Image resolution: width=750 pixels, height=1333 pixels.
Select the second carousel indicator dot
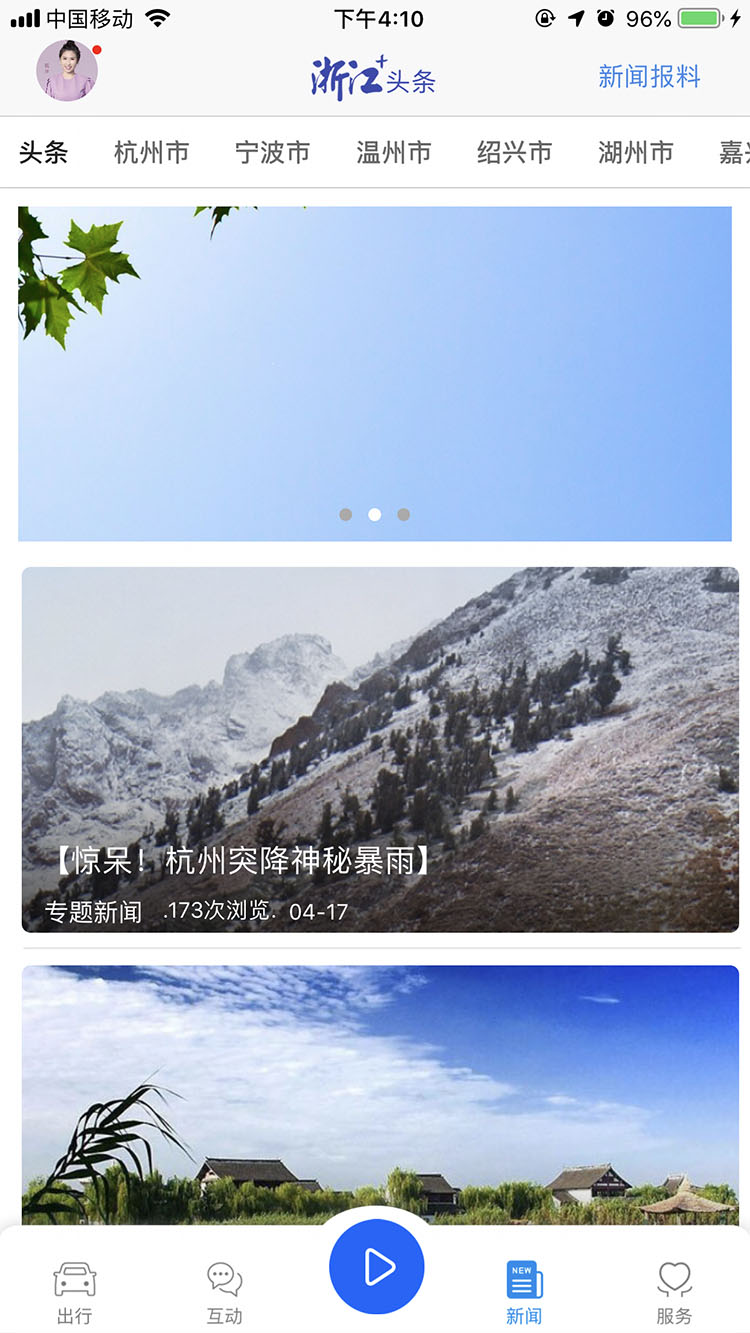pos(375,514)
